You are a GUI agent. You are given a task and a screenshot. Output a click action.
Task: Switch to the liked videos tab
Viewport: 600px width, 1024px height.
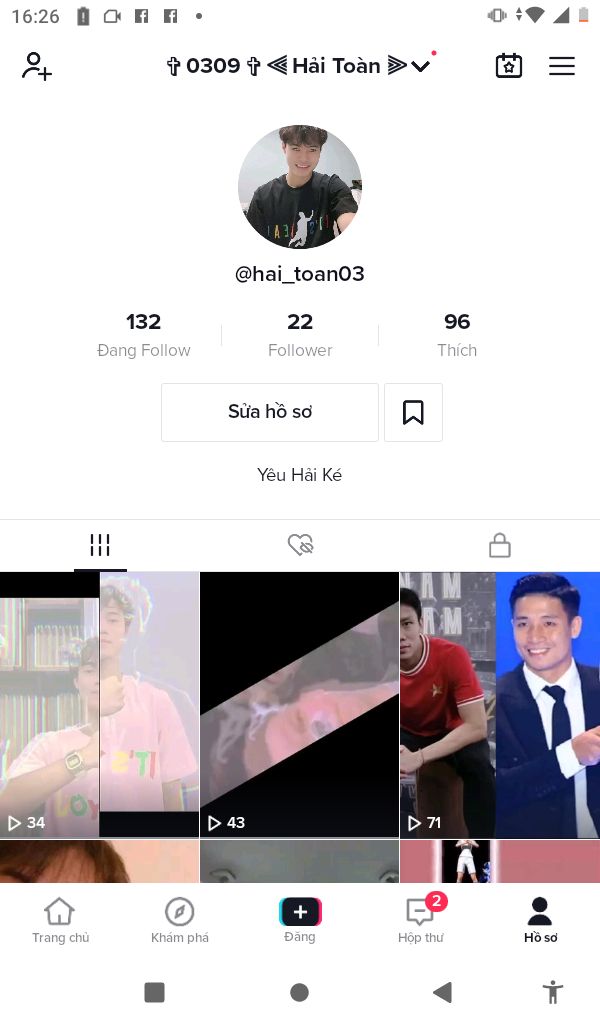click(300, 545)
